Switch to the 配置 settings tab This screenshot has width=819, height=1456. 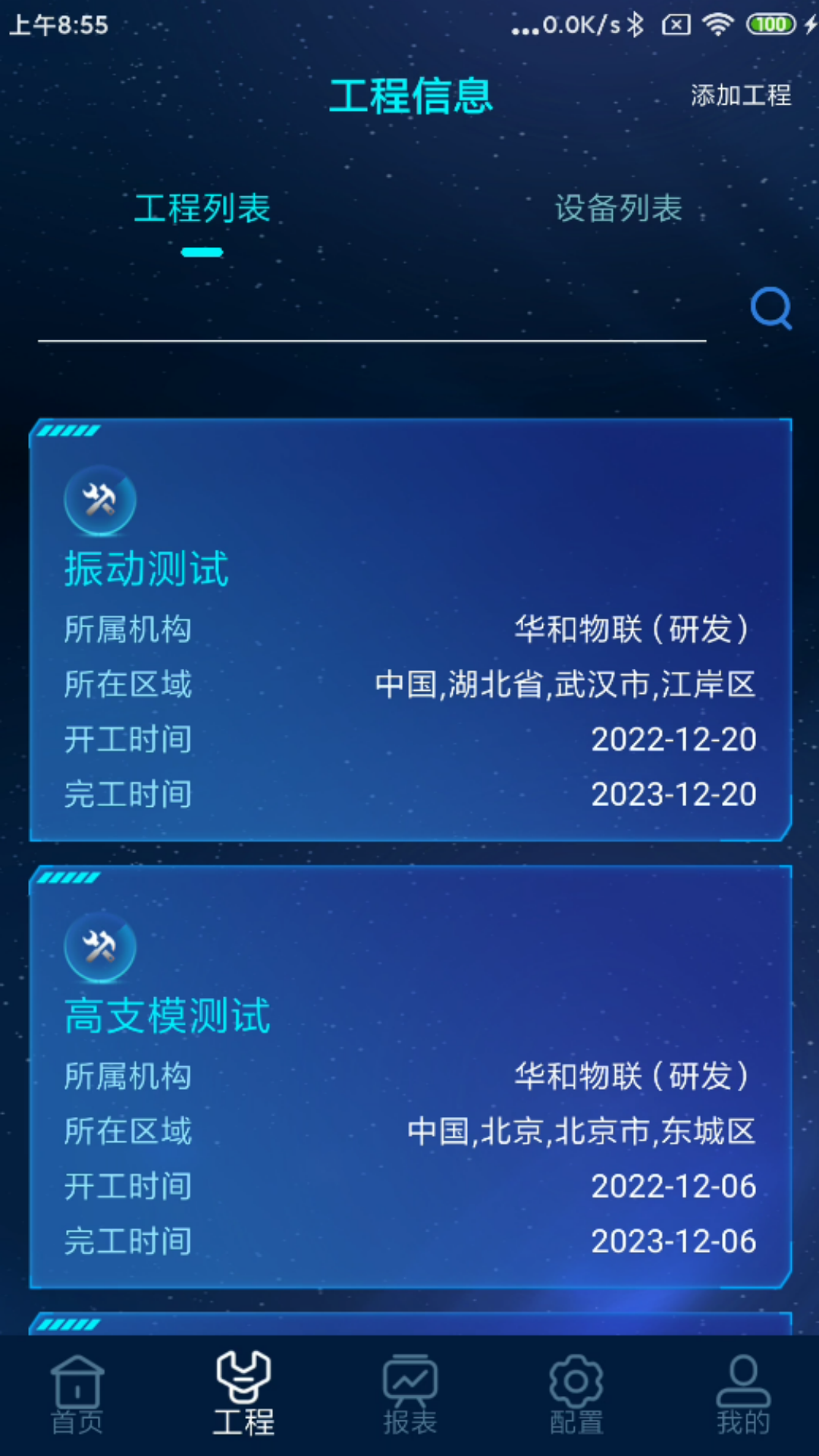coord(576,1395)
